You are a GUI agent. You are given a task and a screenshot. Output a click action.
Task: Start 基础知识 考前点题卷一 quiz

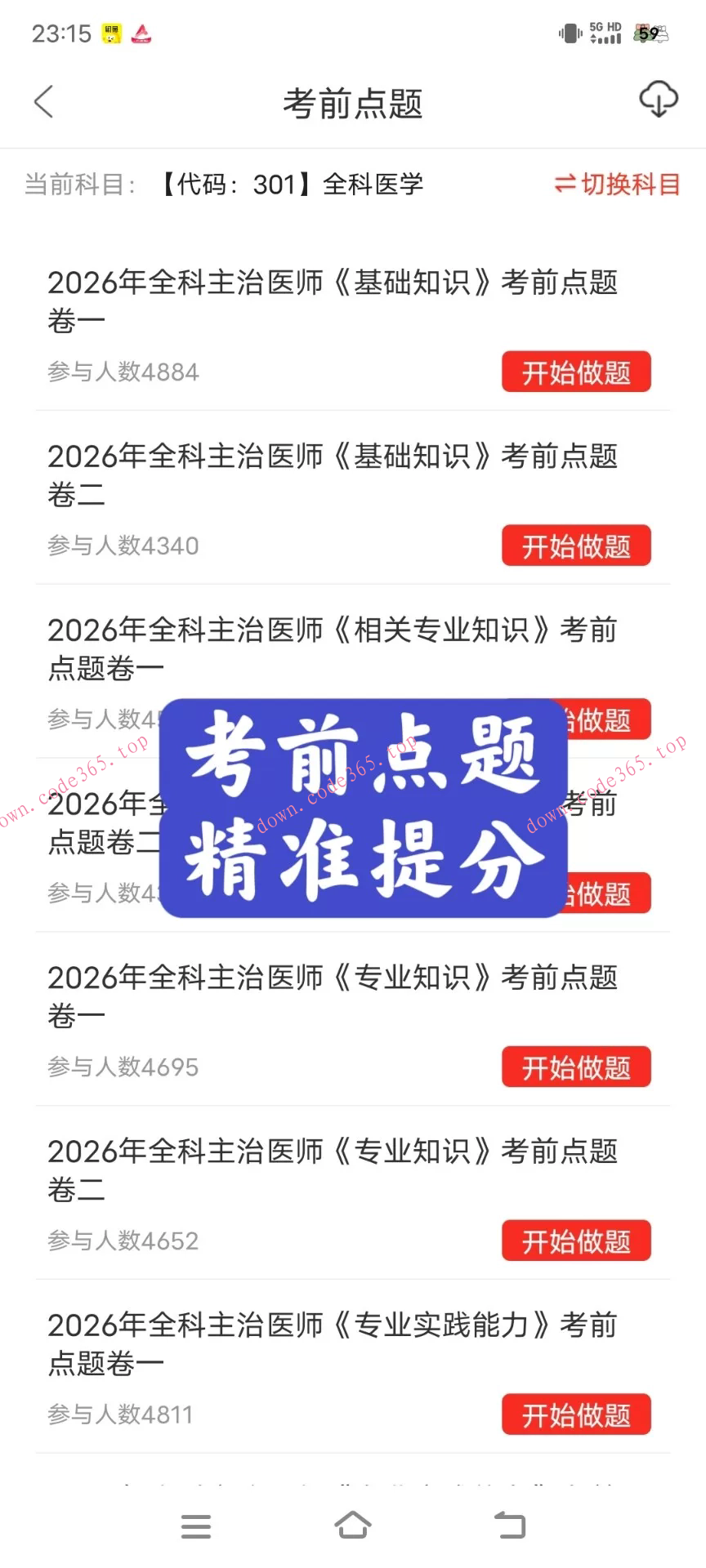click(x=576, y=372)
